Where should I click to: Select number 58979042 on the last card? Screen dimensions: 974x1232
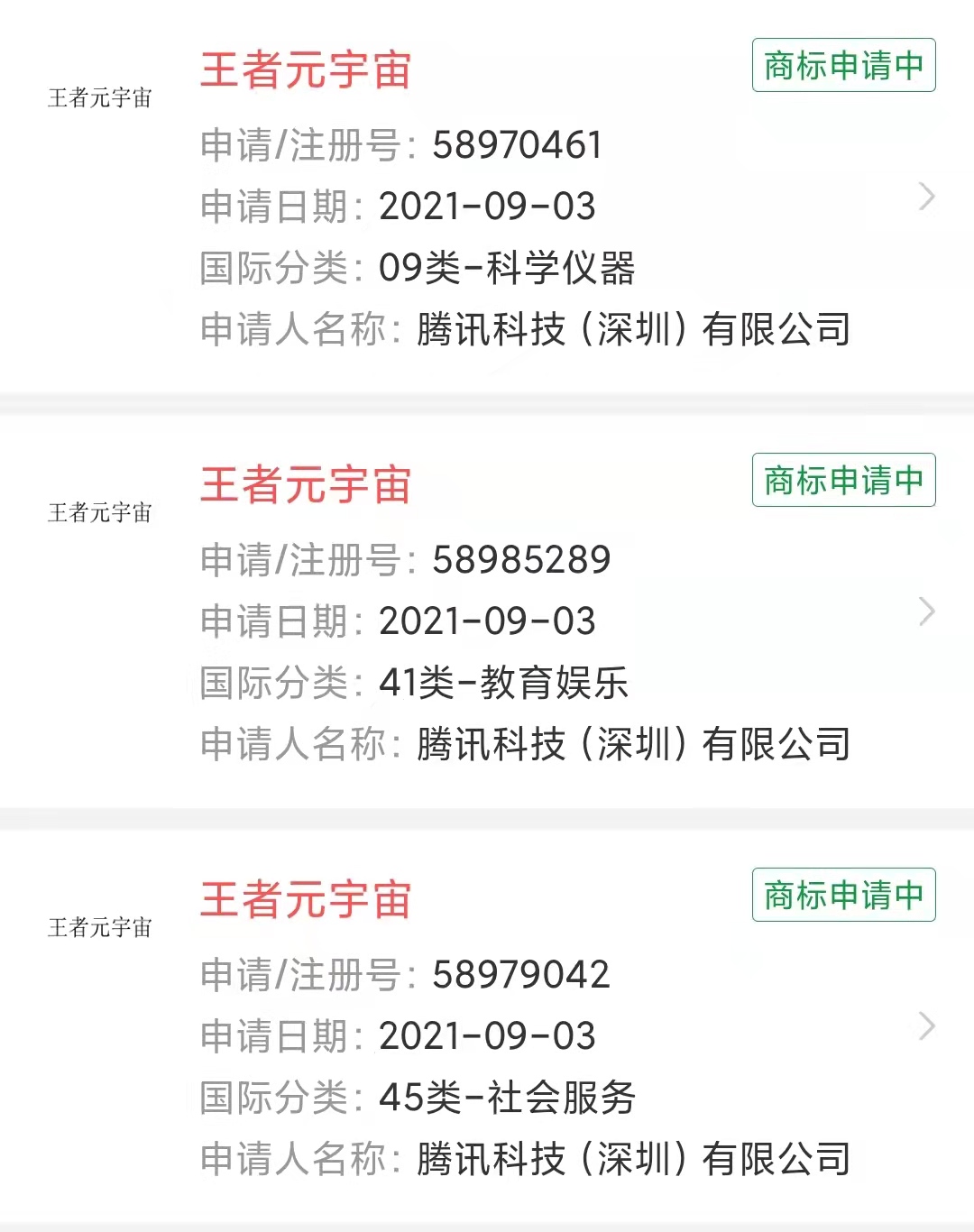point(521,974)
